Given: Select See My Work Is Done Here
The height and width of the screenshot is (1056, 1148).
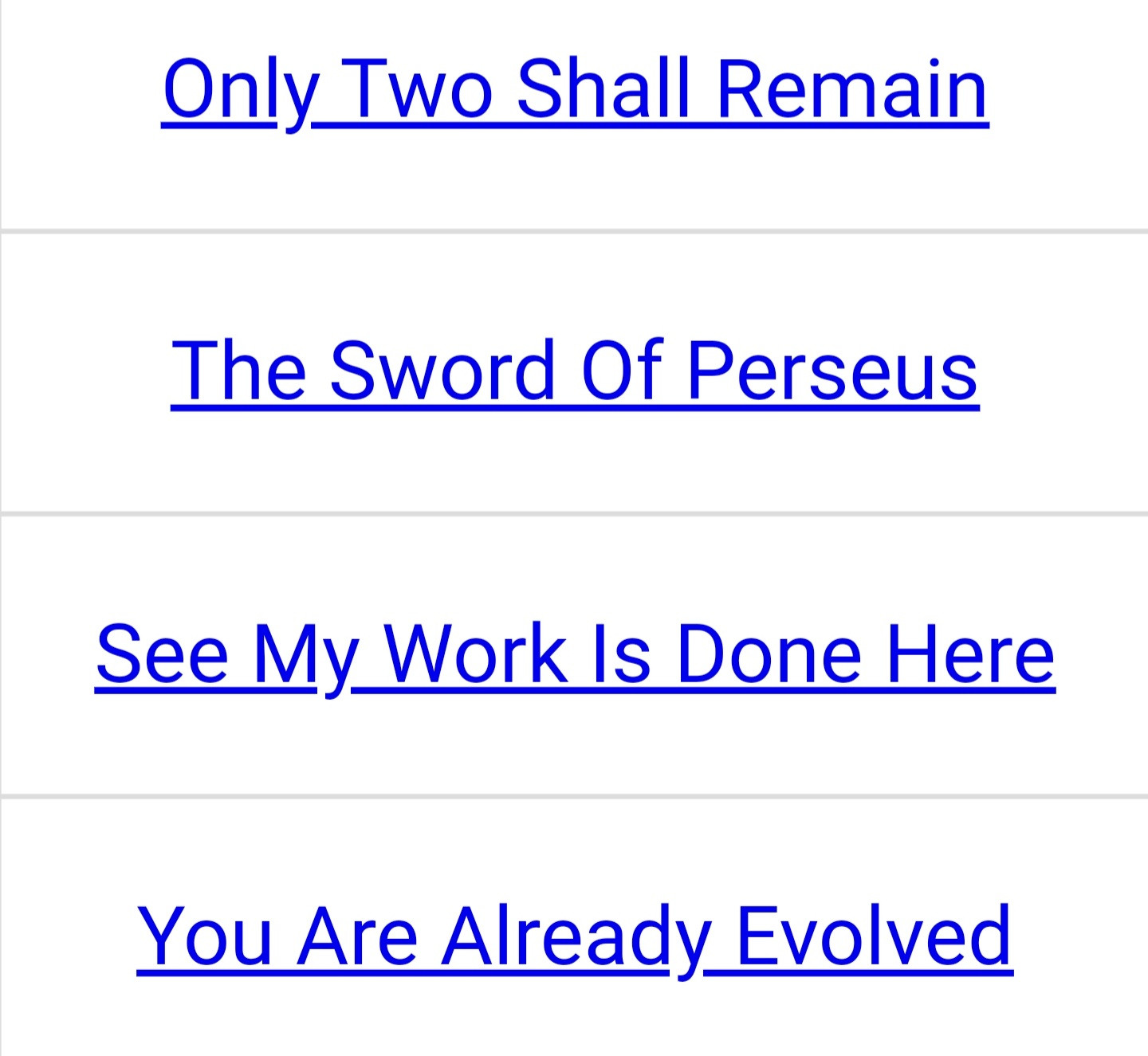Looking at the screenshot, I should (x=575, y=654).
